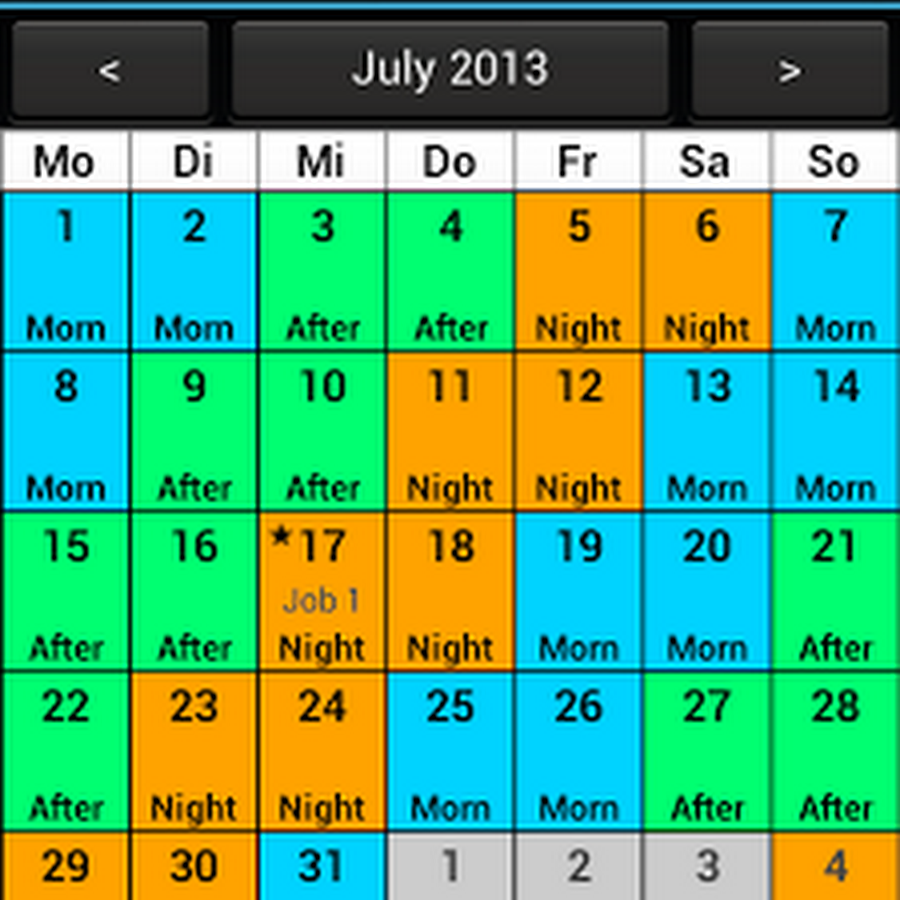Select July 17 with Job 1
The image size is (900, 900).
pyautogui.click(x=322, y=592)
